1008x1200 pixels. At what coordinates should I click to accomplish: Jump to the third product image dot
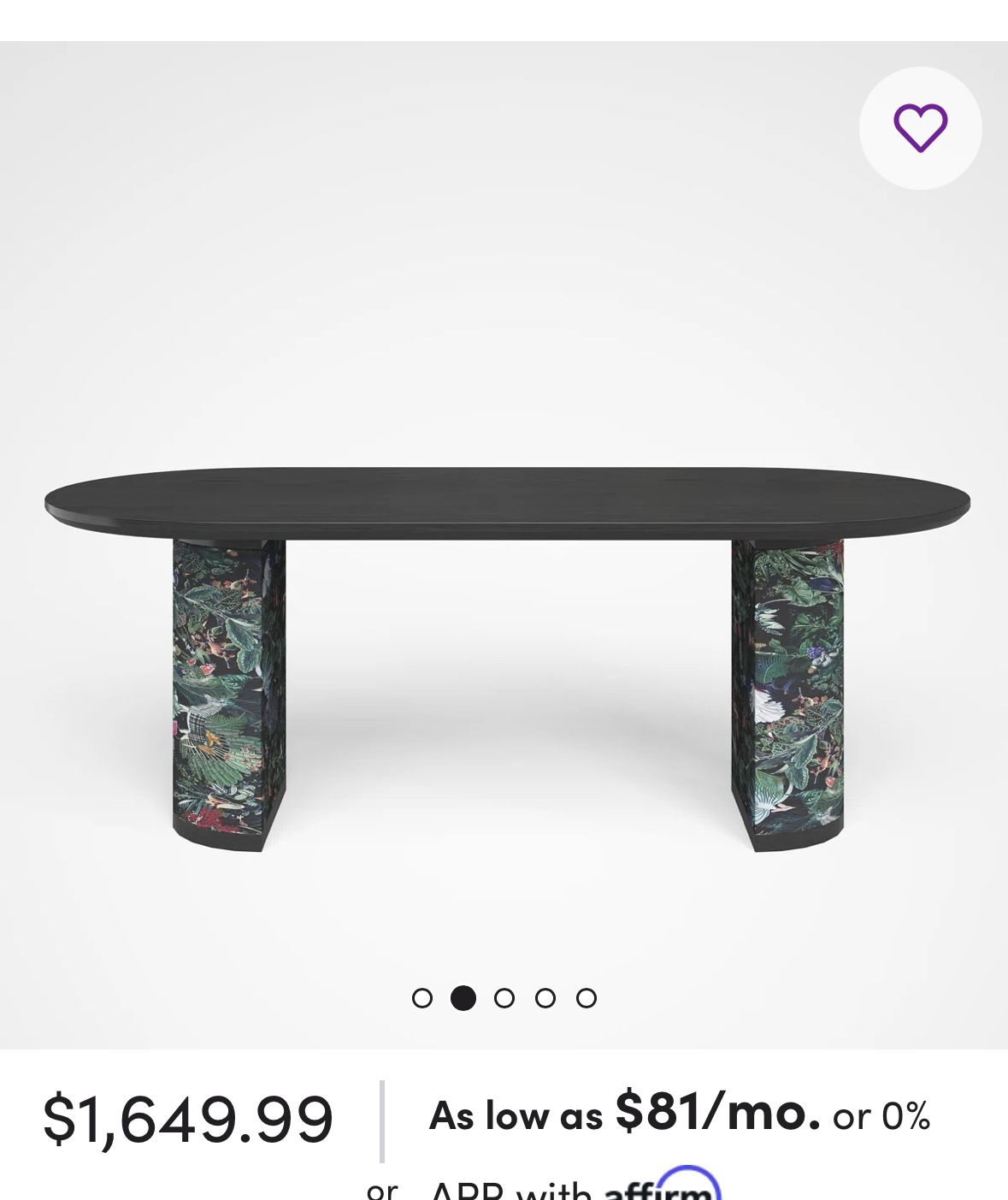click(x=504, y=997)
